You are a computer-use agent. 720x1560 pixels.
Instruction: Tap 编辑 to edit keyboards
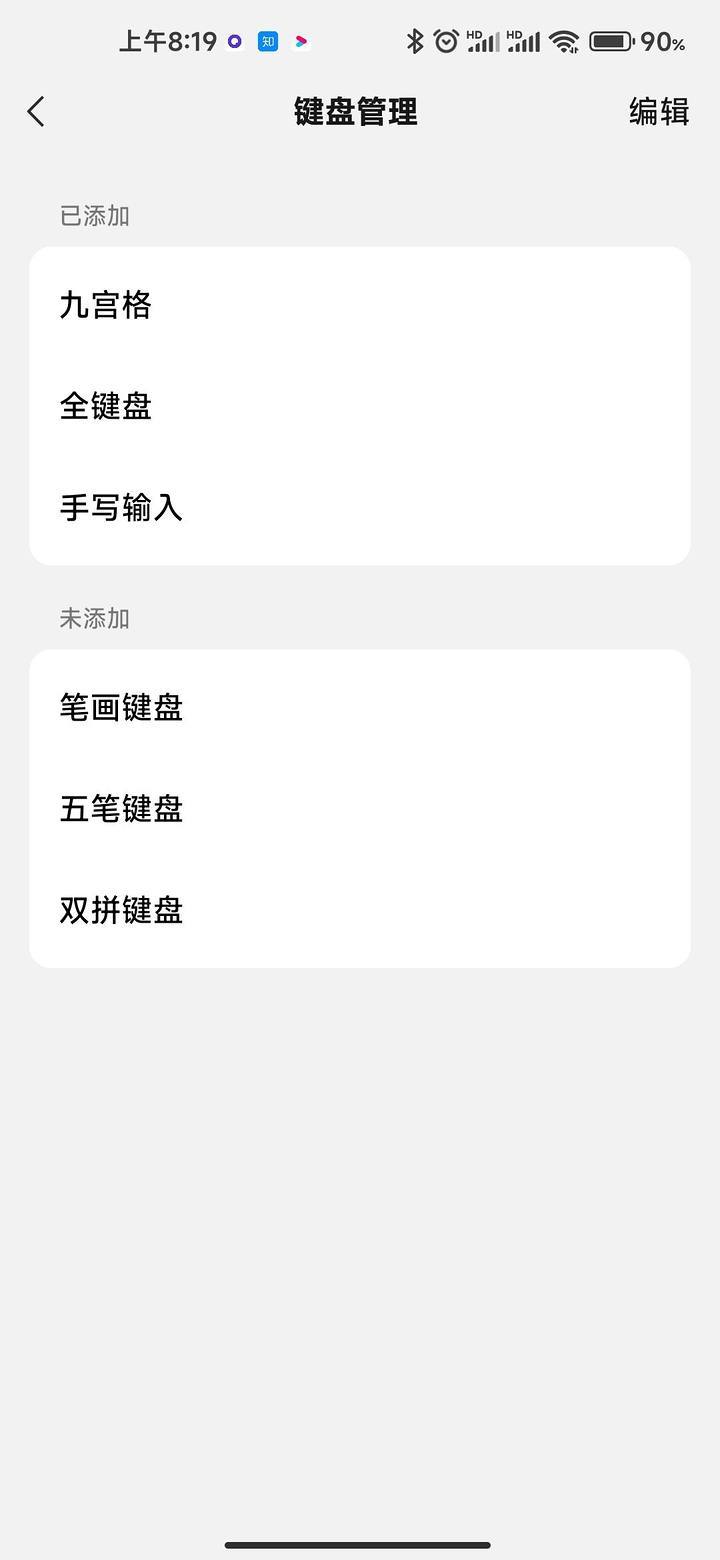(659, 111)
